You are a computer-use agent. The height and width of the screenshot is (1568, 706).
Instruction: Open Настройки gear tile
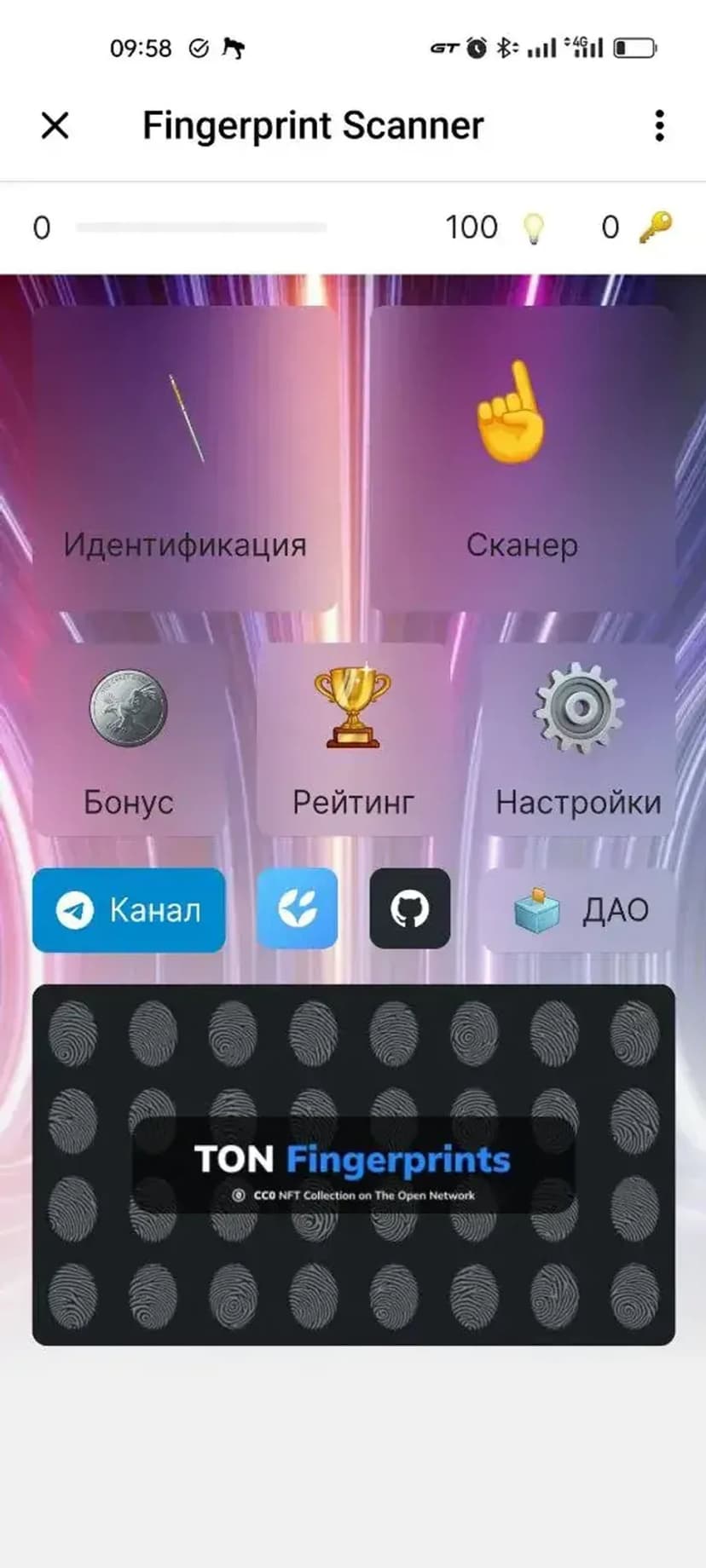click(x=578, y=740)
